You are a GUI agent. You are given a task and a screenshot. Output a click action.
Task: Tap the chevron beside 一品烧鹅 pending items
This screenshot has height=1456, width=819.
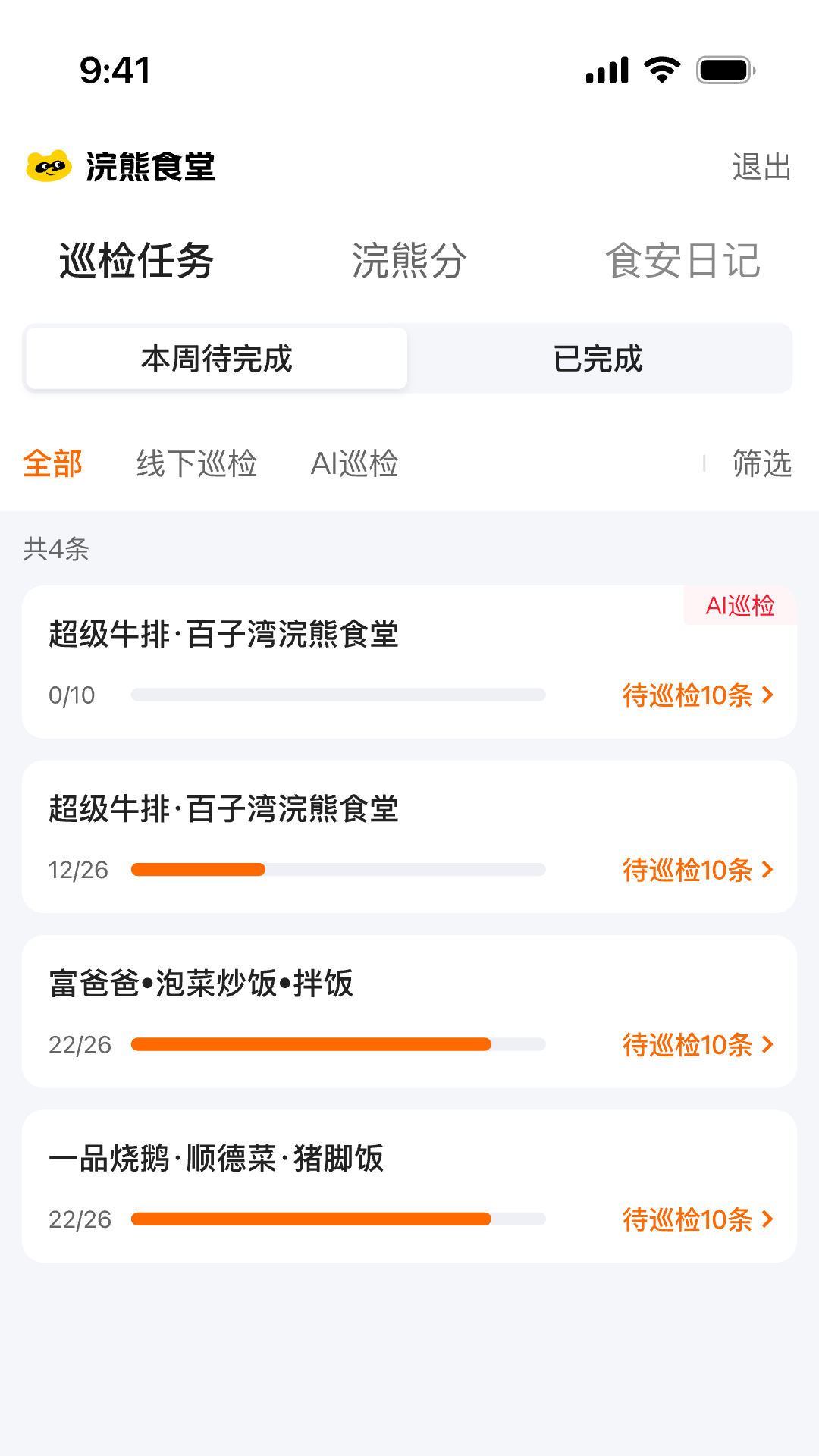point(767,1219)
